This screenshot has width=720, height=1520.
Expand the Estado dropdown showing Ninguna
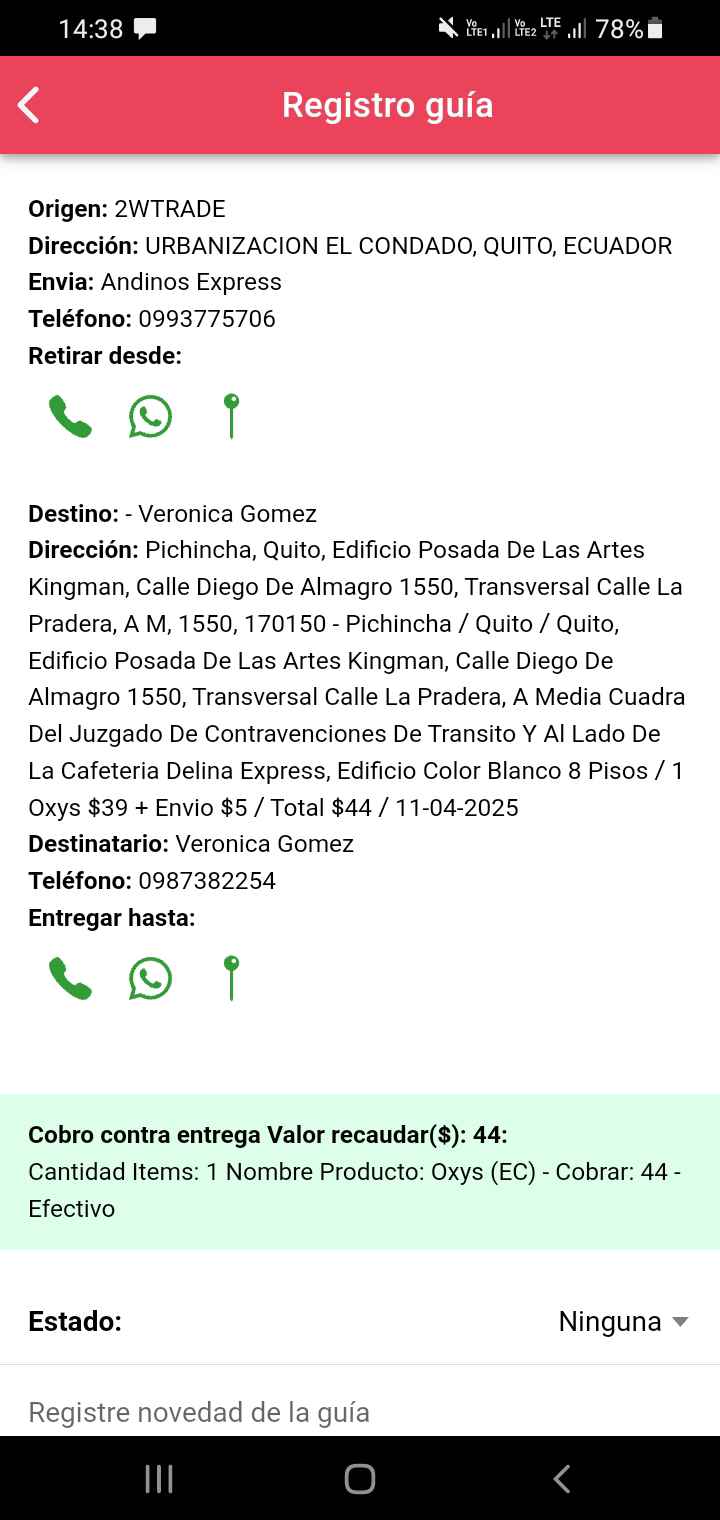623,1321
